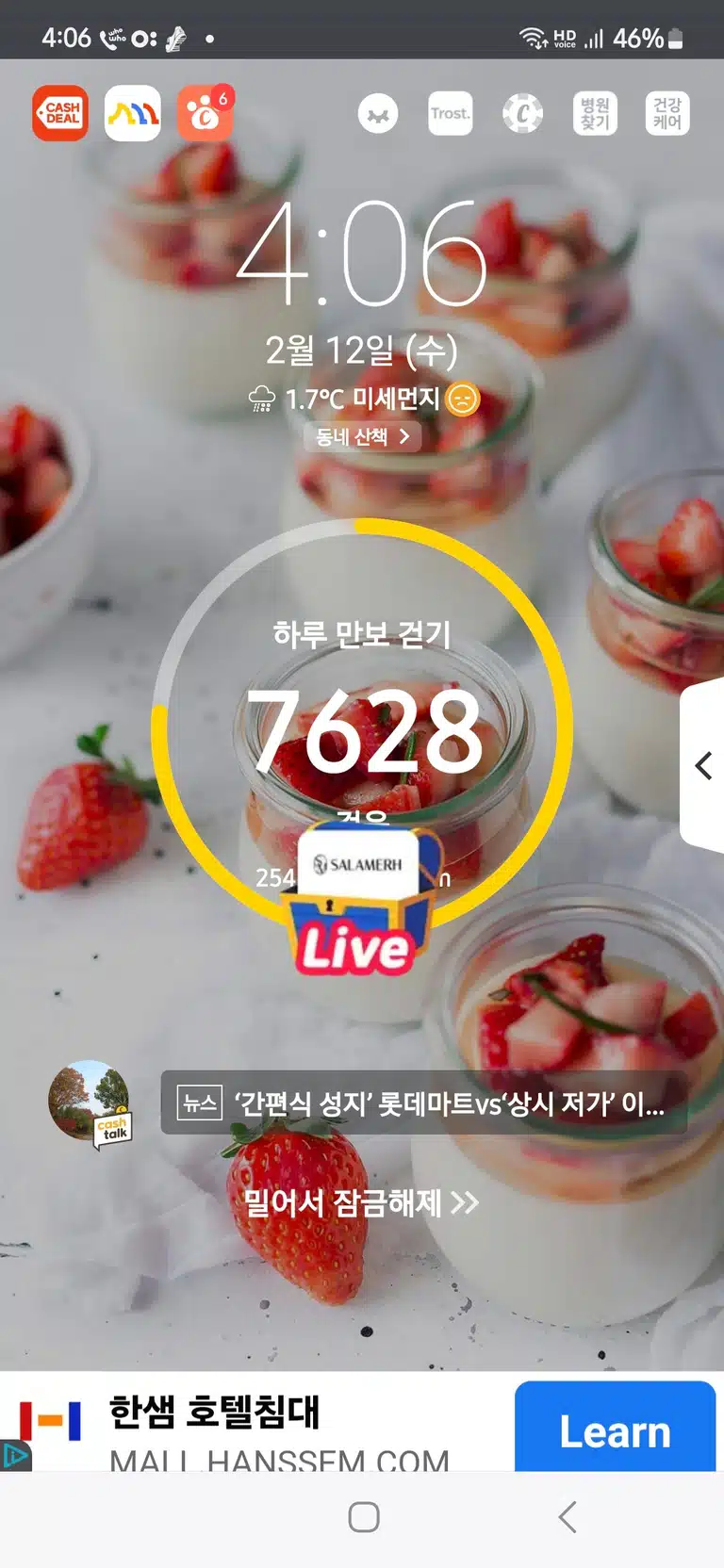The height and width of the screenshot is (1568, 724).
Task: Go to the home screen
Action: pos(364,1517)
